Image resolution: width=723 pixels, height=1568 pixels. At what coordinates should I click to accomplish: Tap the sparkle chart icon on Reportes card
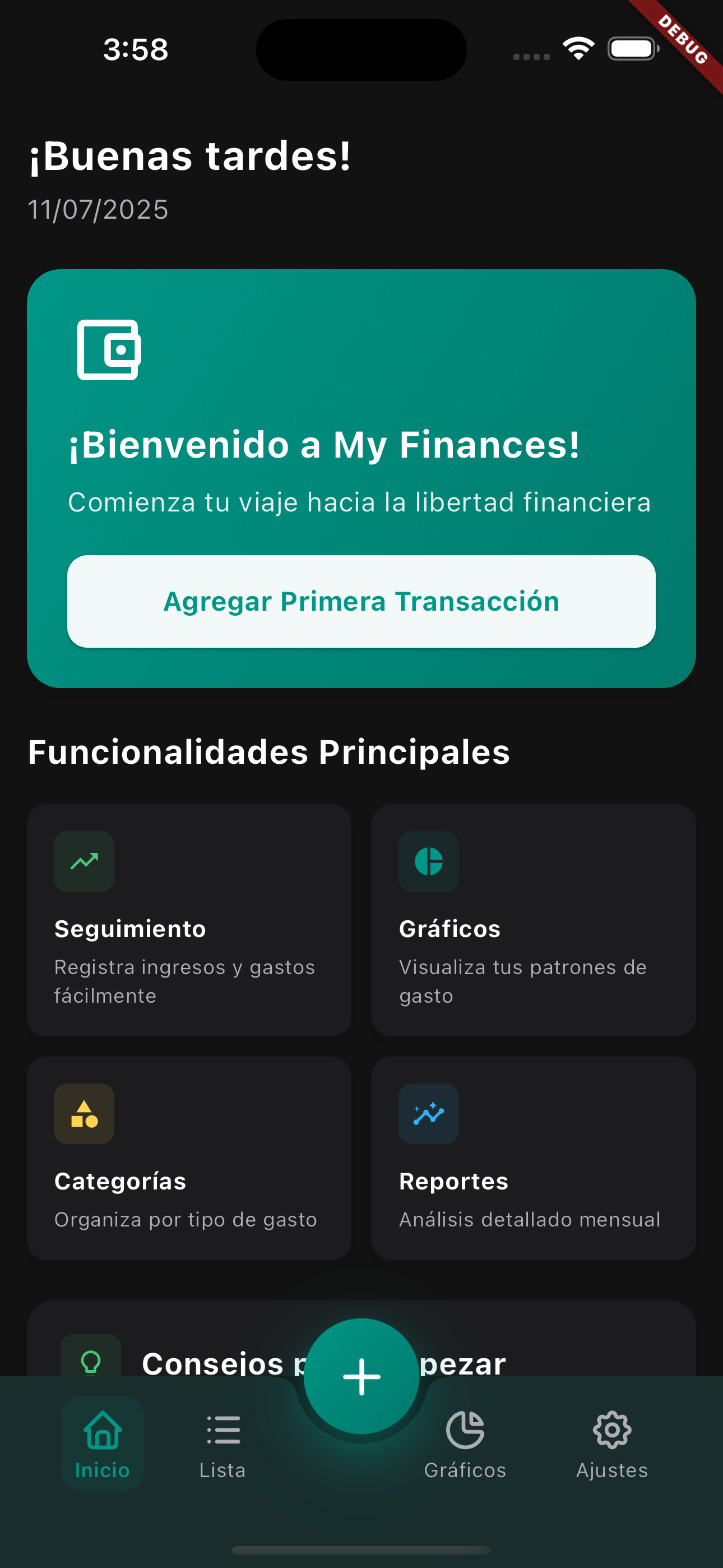[x=428, y=1114]
